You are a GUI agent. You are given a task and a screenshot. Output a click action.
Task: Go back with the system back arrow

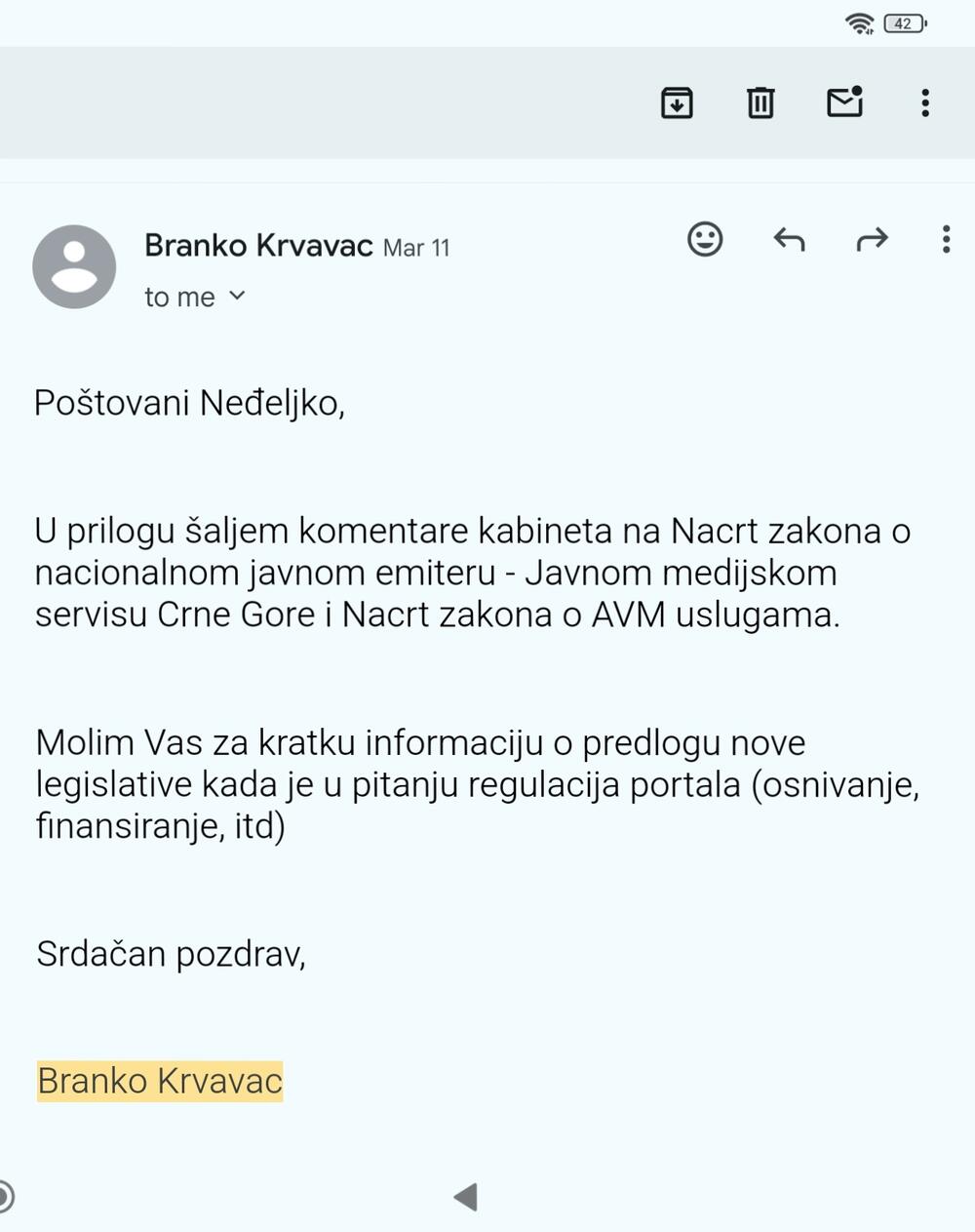point(466,1197)
